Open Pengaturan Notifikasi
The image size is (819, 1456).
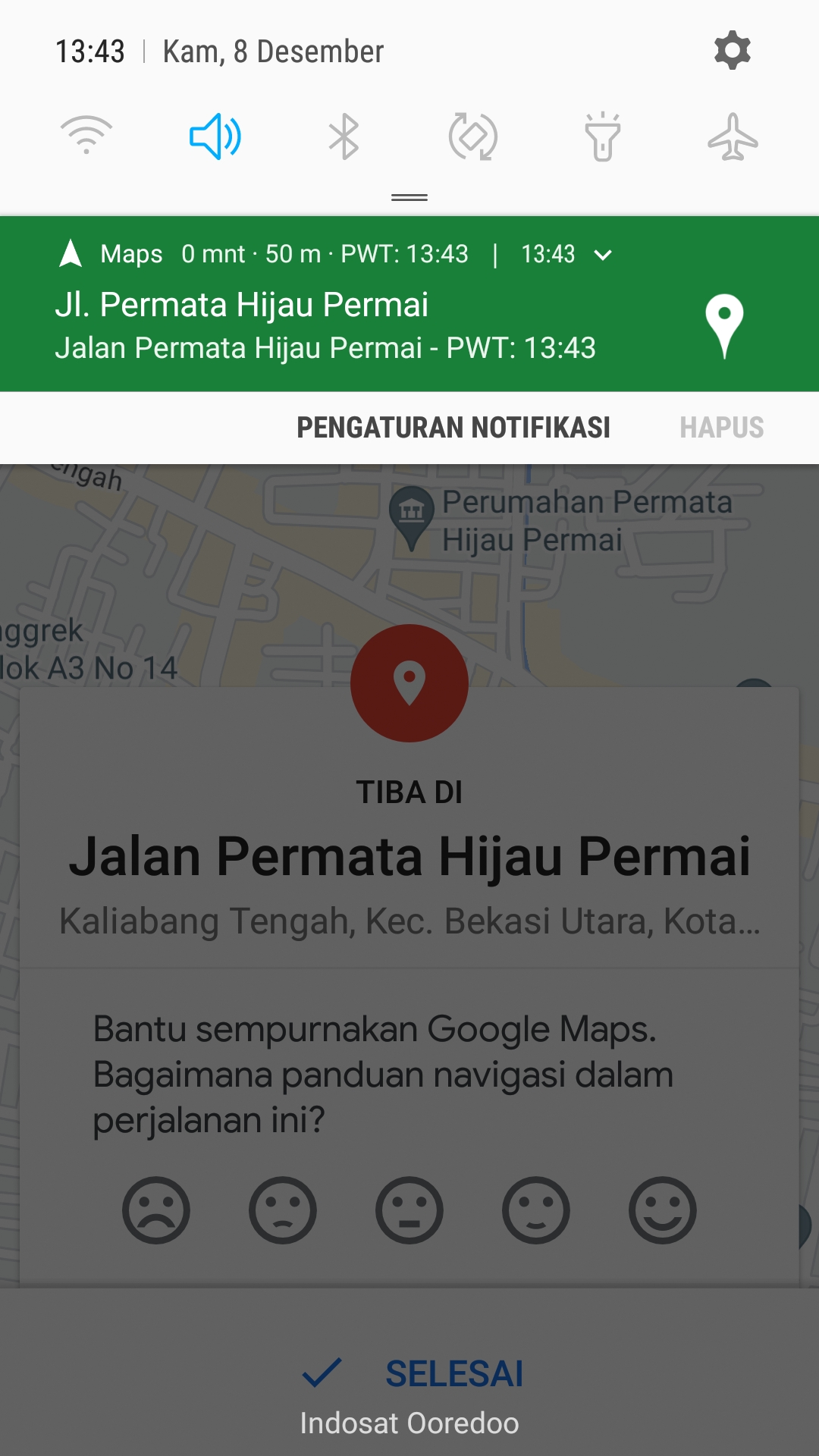click(453, 428)
